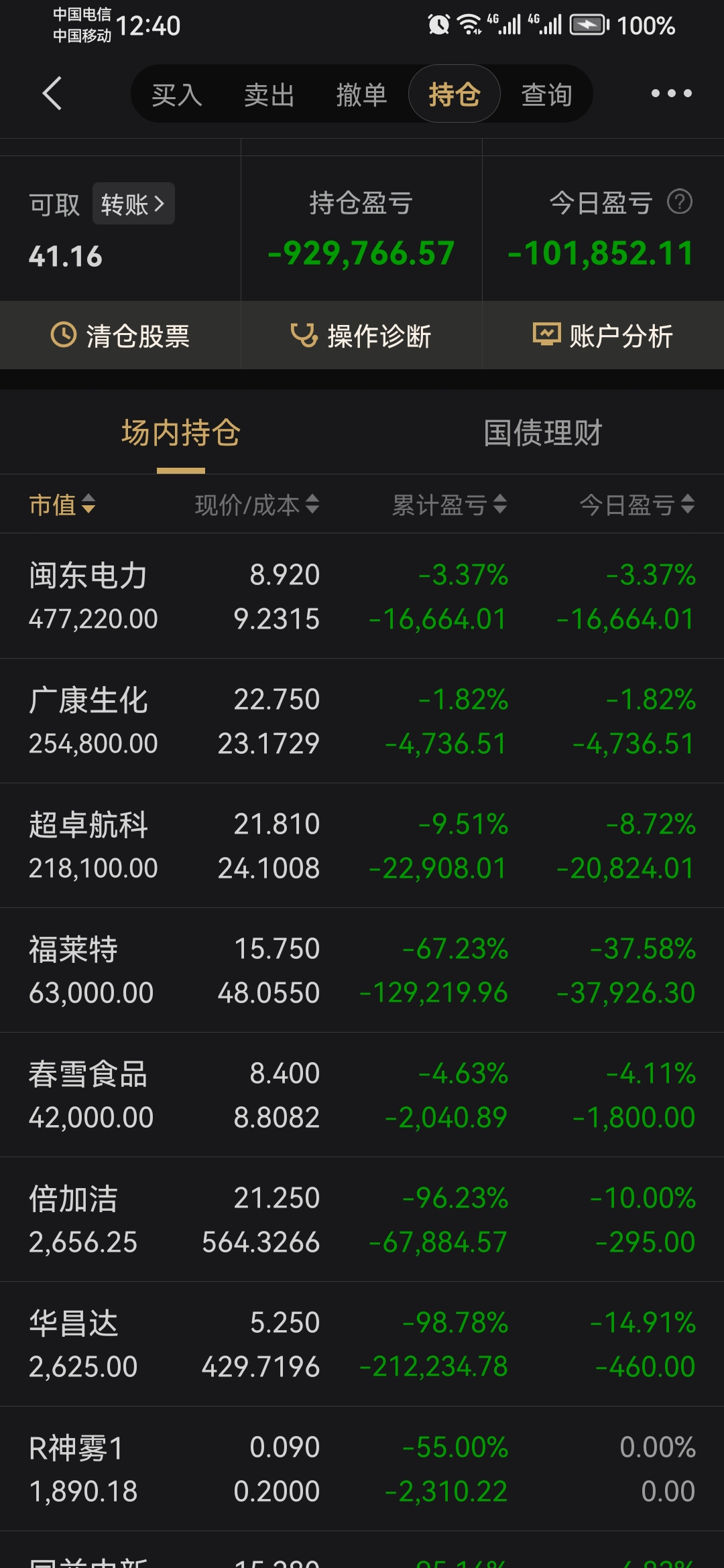The width and height of the screenshot is (724, 1568).
Task: Click the back arrow at top left
Action: coord(52,94)
